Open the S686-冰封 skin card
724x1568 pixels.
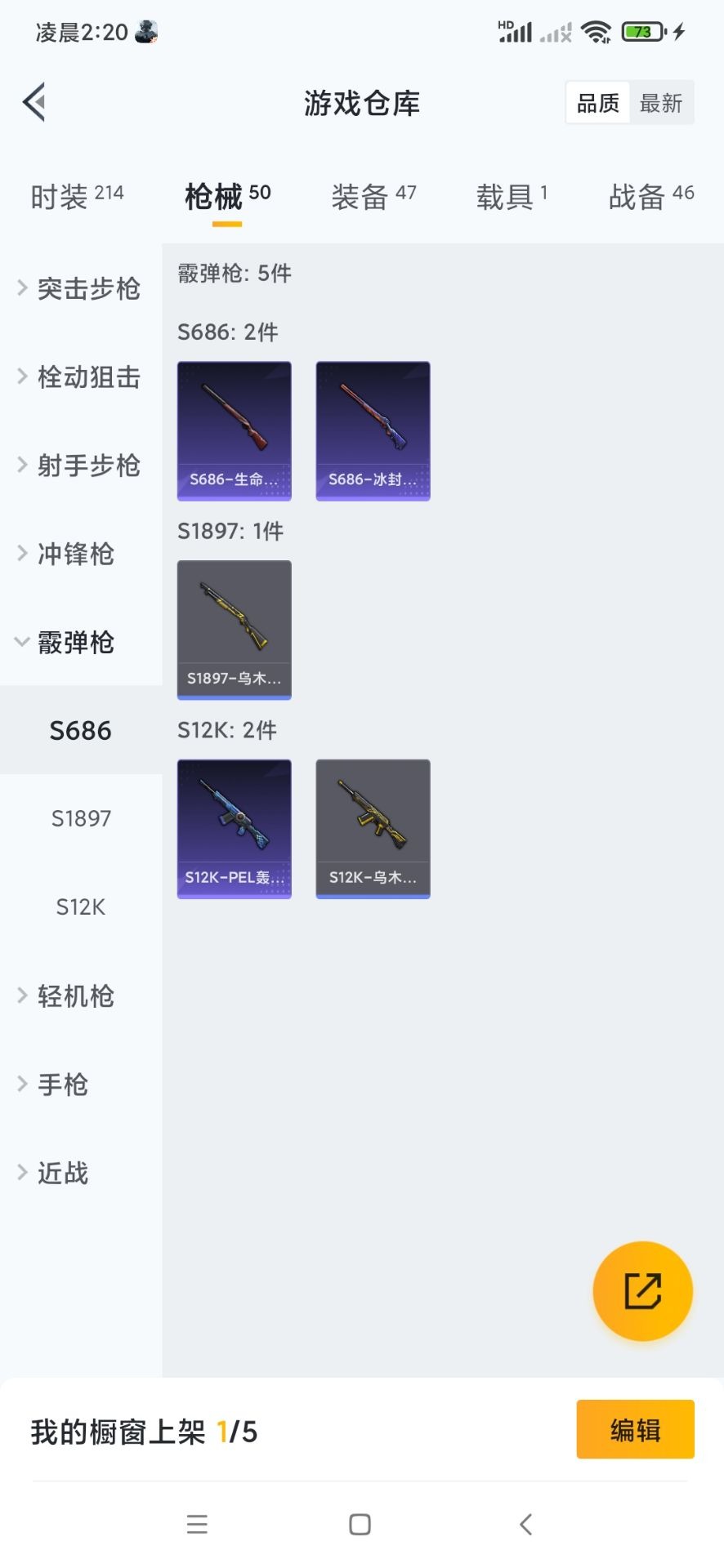(373, 430)
